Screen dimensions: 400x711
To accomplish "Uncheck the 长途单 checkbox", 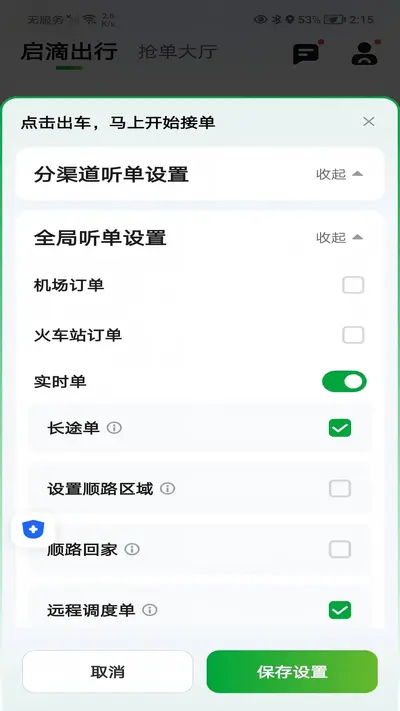I will tap(340, 428).
